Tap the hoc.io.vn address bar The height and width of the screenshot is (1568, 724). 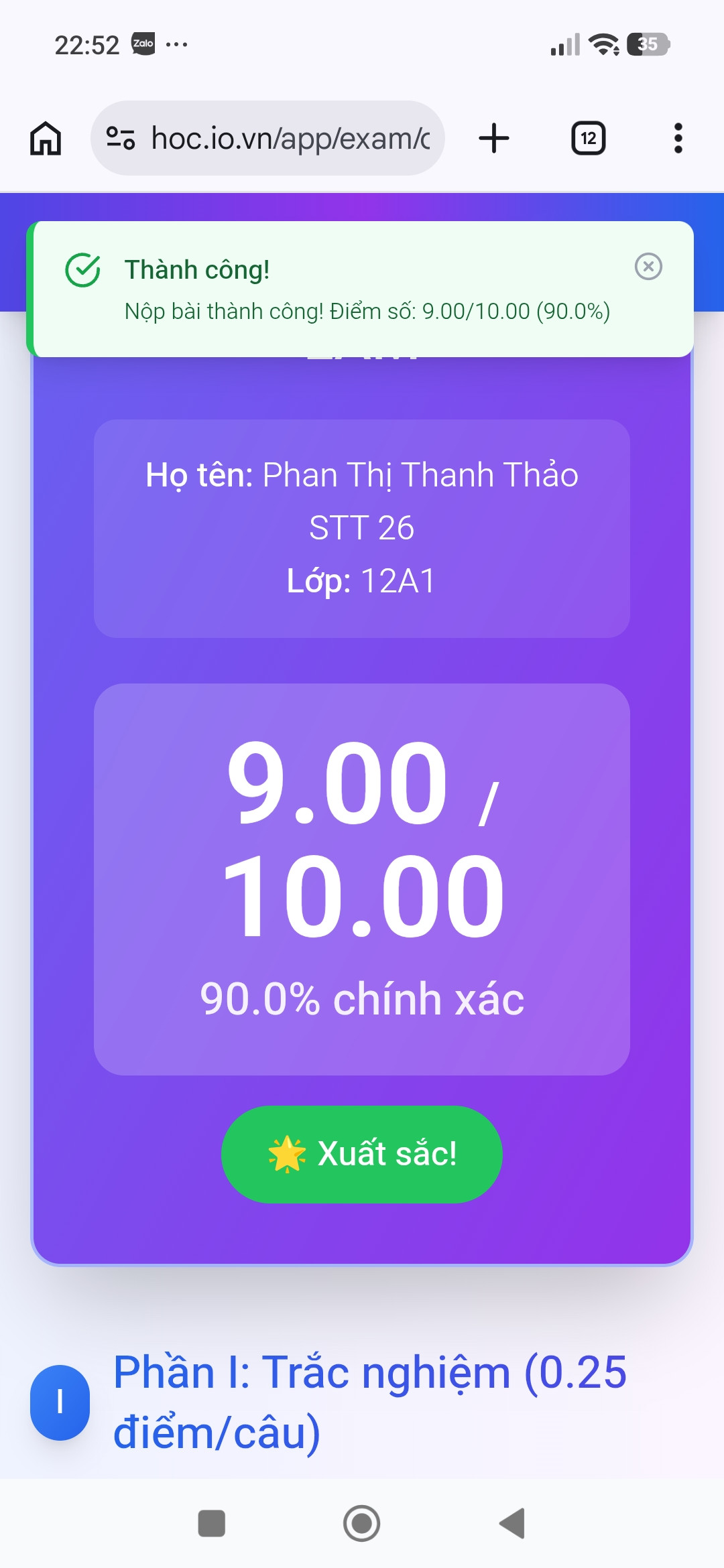290,139
